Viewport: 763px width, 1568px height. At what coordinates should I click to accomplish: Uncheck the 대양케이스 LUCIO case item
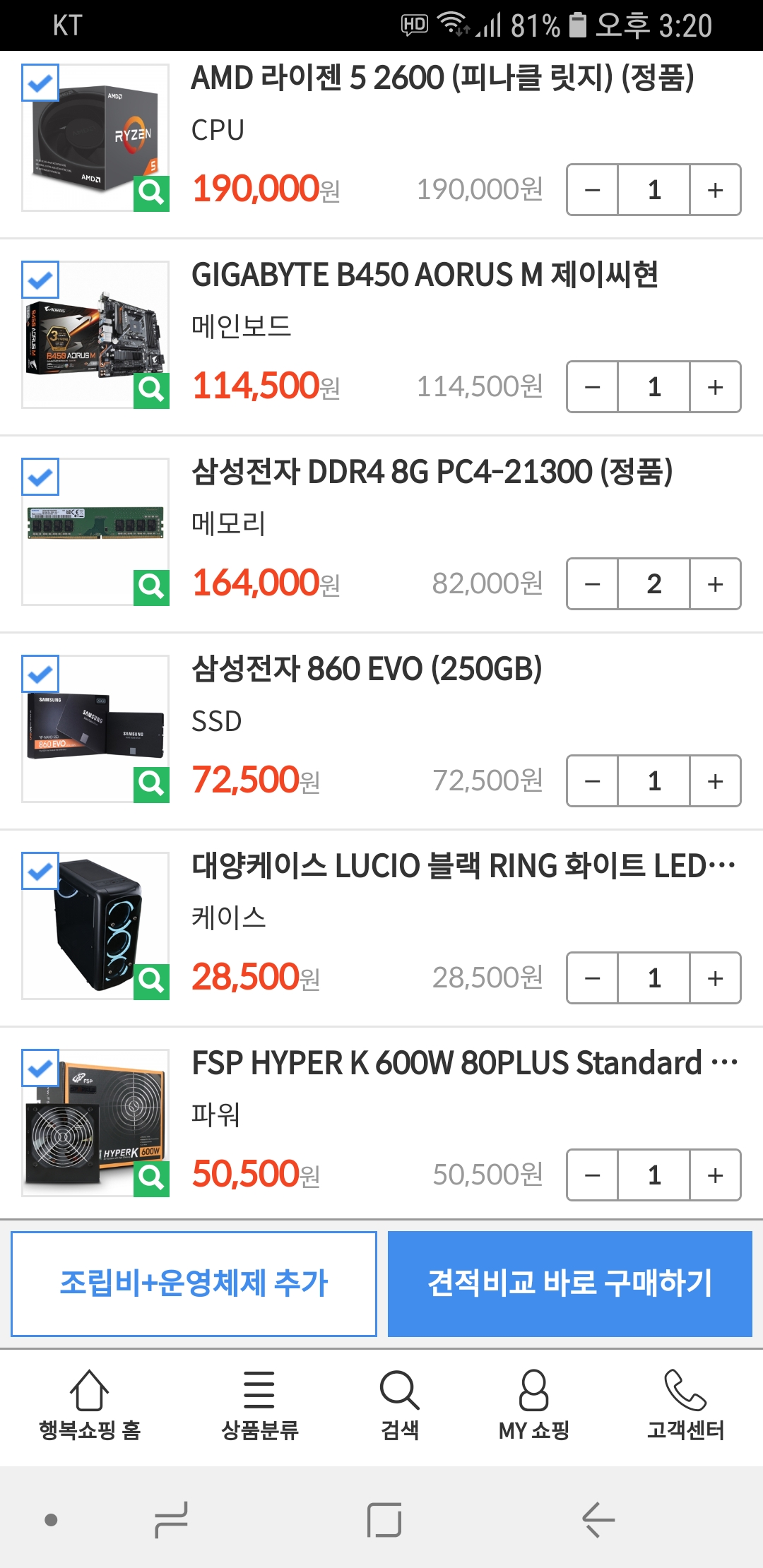click(40, 872)
